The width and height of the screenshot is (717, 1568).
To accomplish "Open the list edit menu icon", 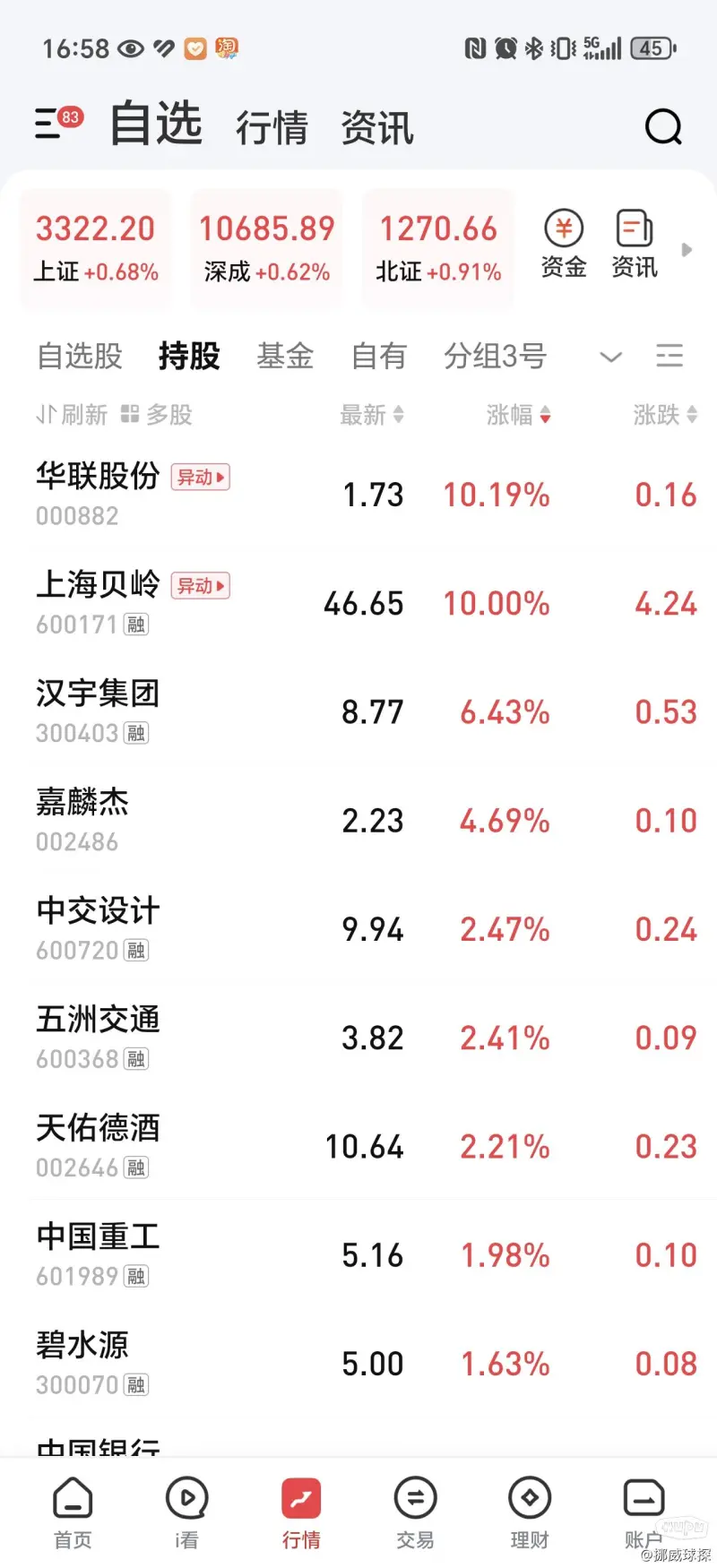I will coord(669,357).
